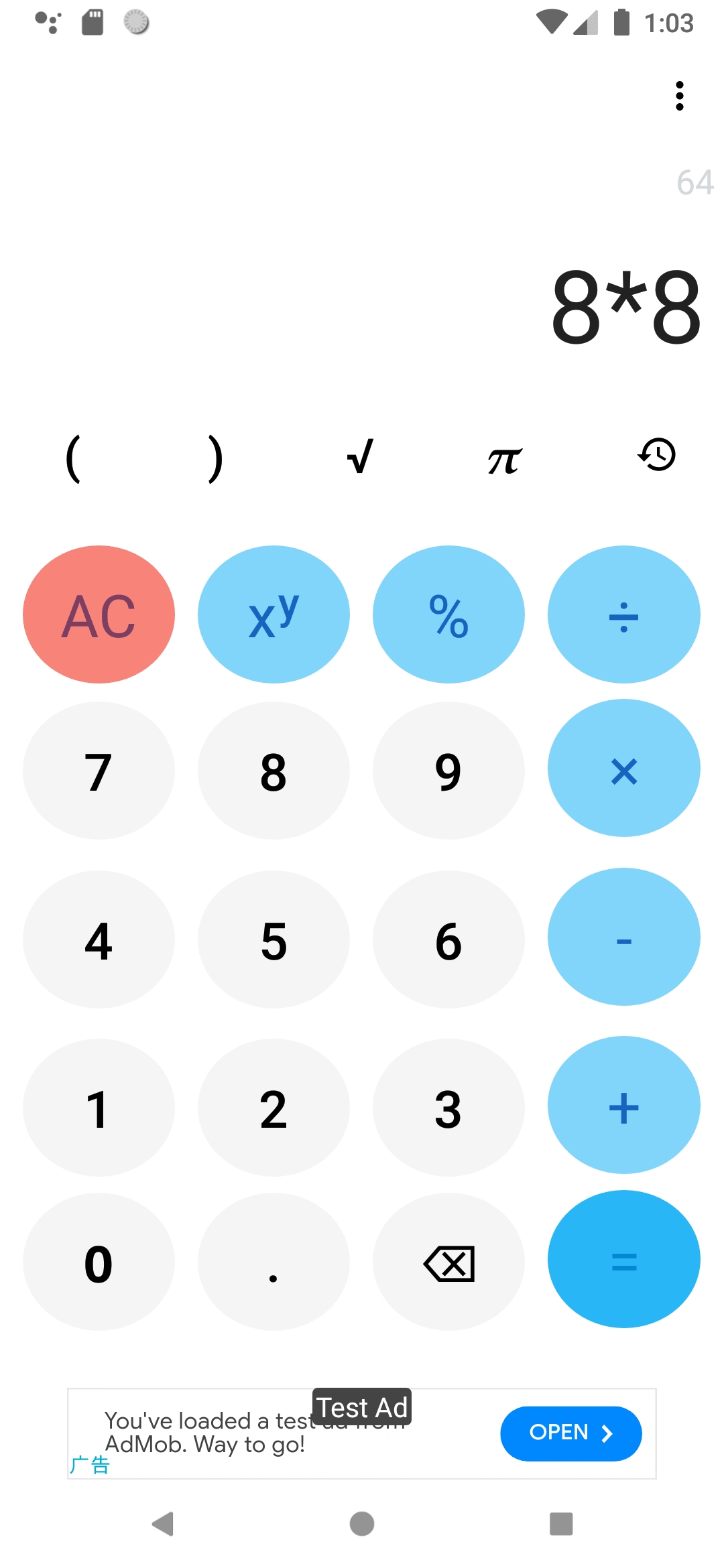The width and height of the screenshot is (724, 1568).
Task: Calculate the result with the equals key
Action: [624, 1259]
